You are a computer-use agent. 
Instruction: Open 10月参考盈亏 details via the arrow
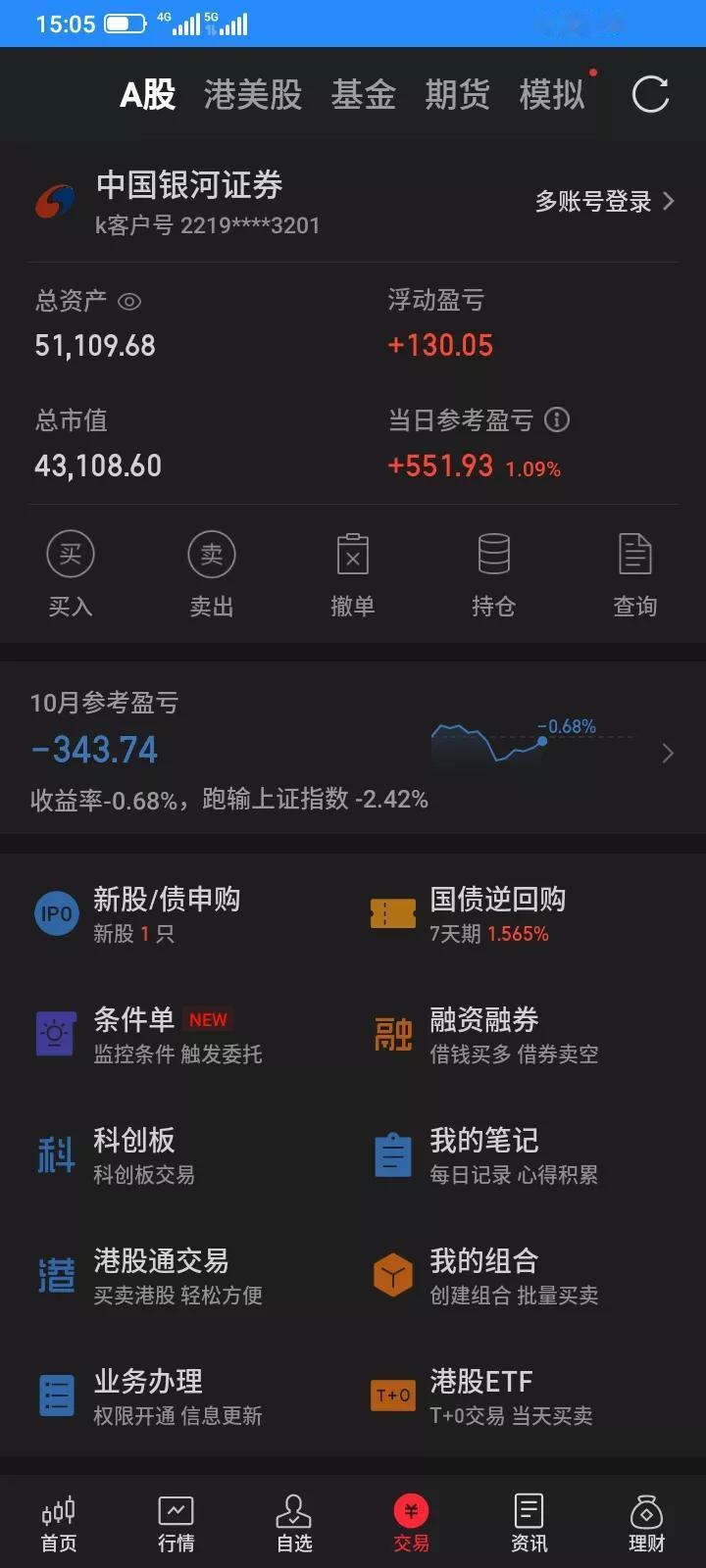point(668,754)
